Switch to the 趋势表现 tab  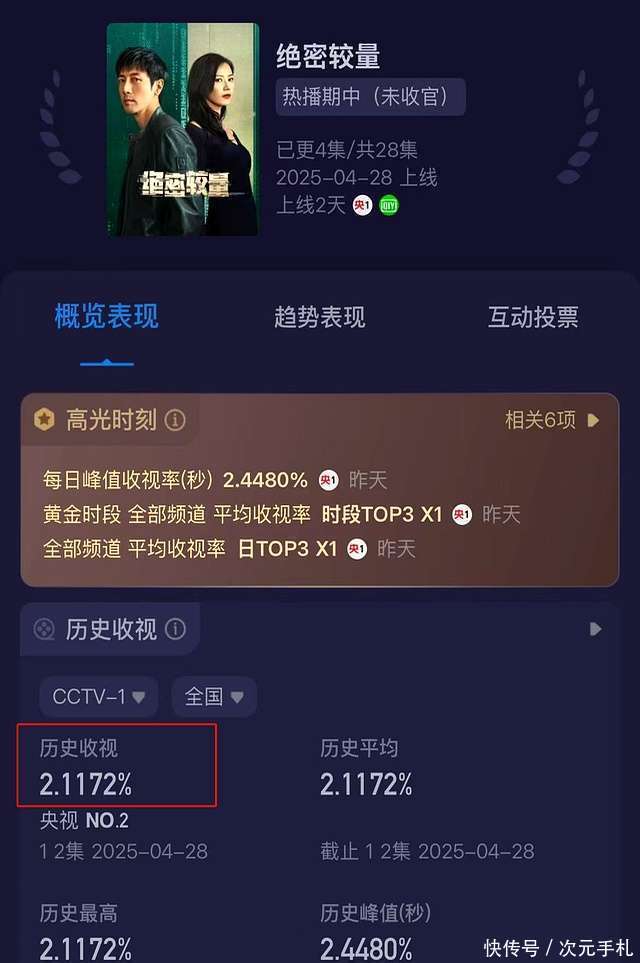pyautogui.click(x=319, y=318)
